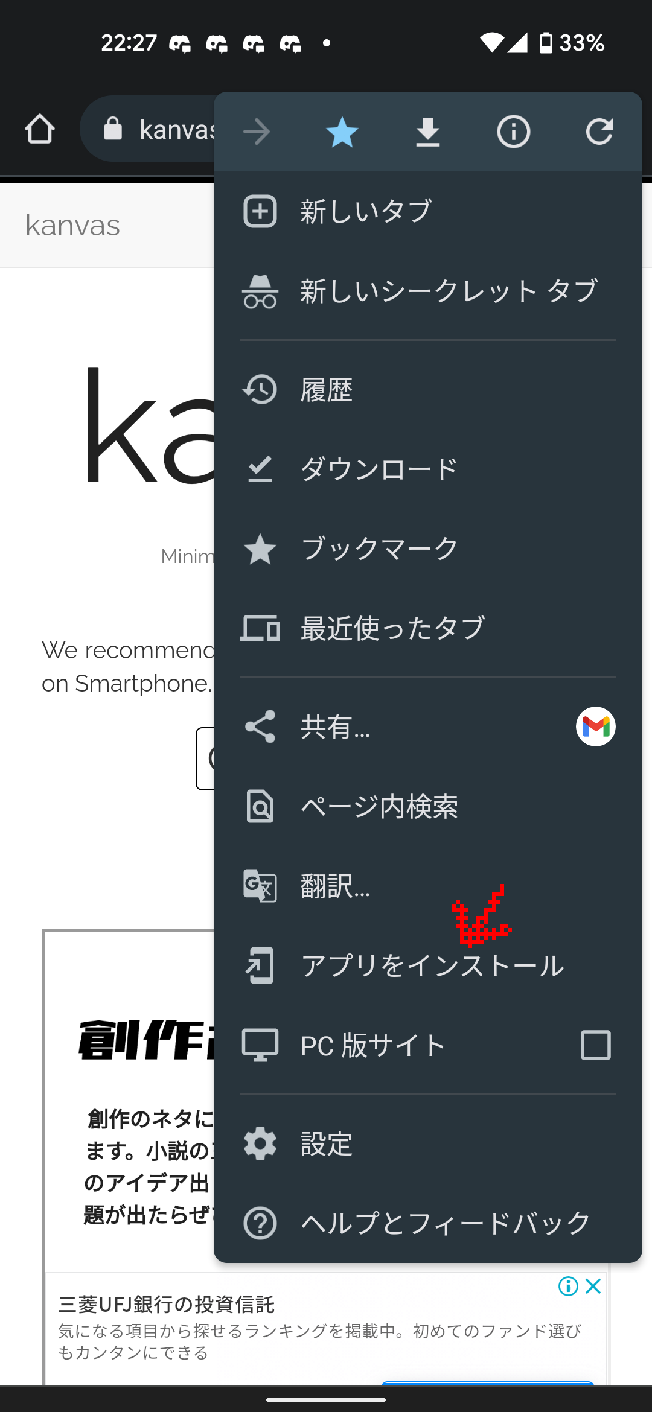Open ダウンロード list
The image size is (652, 1412).
pos(378,468)
